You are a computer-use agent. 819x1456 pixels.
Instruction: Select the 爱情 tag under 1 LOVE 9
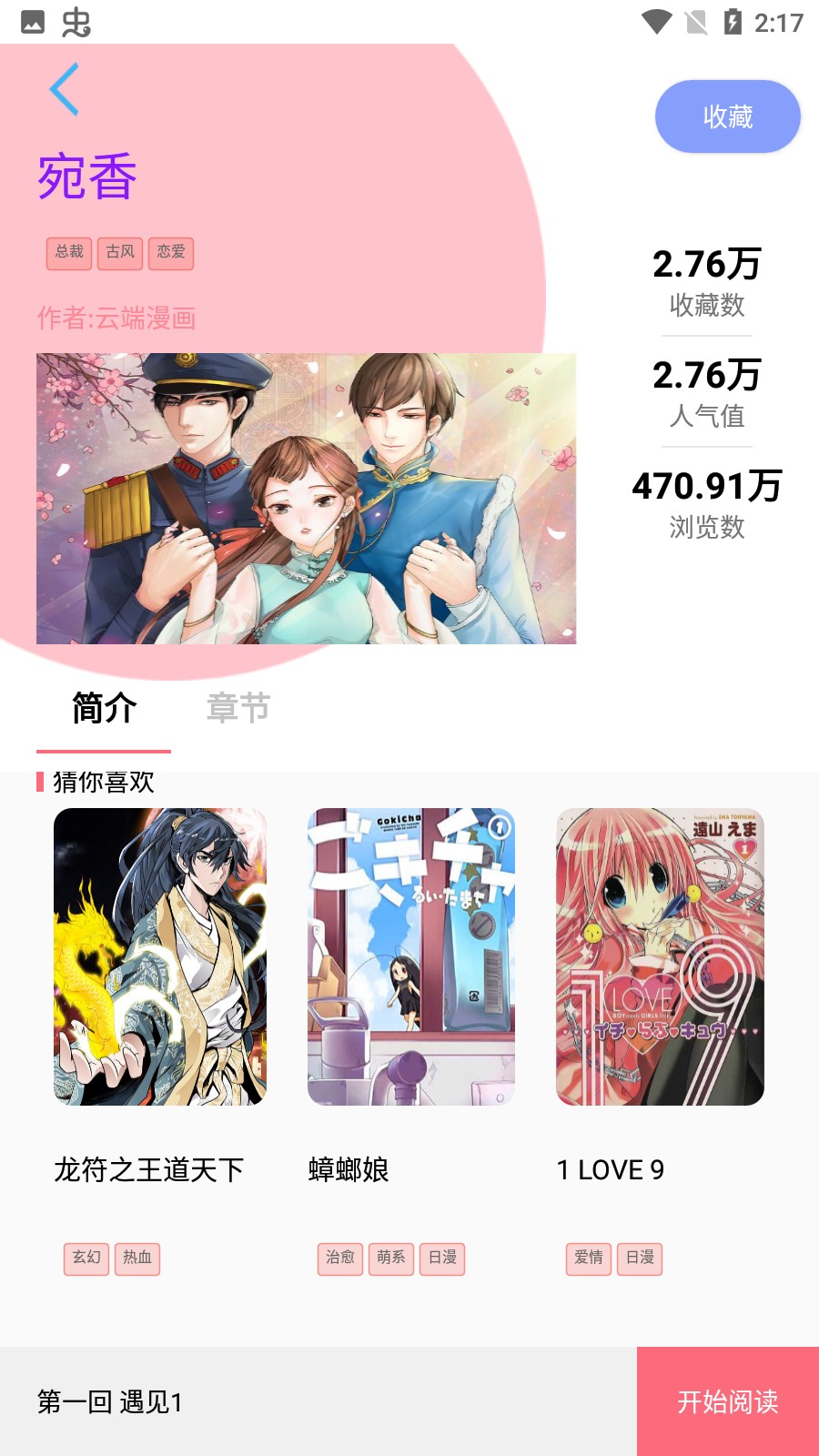coord(588,1259)
